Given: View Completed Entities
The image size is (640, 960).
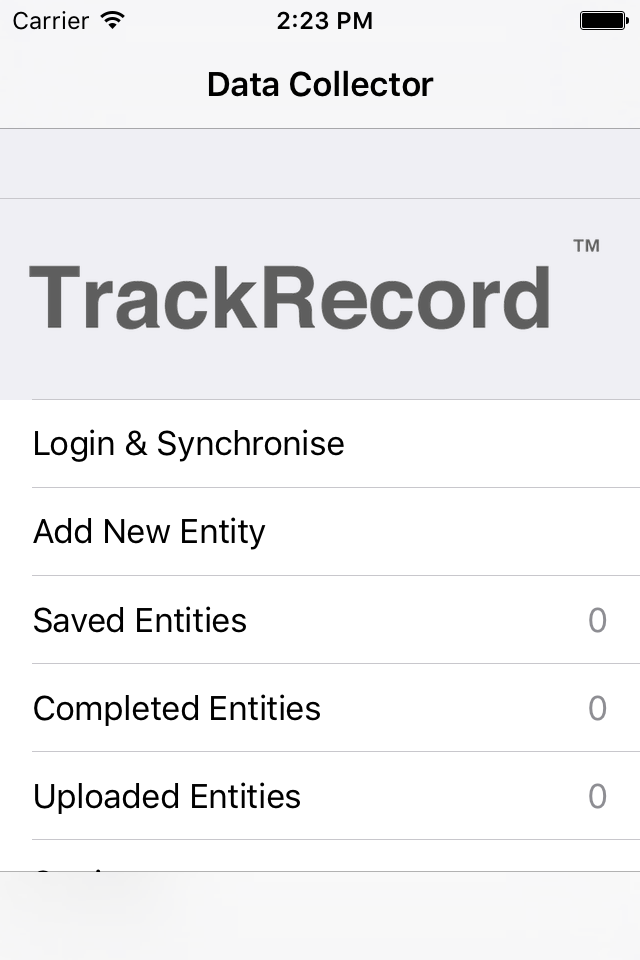Looking at the screenshot, I should click(320, 708).
